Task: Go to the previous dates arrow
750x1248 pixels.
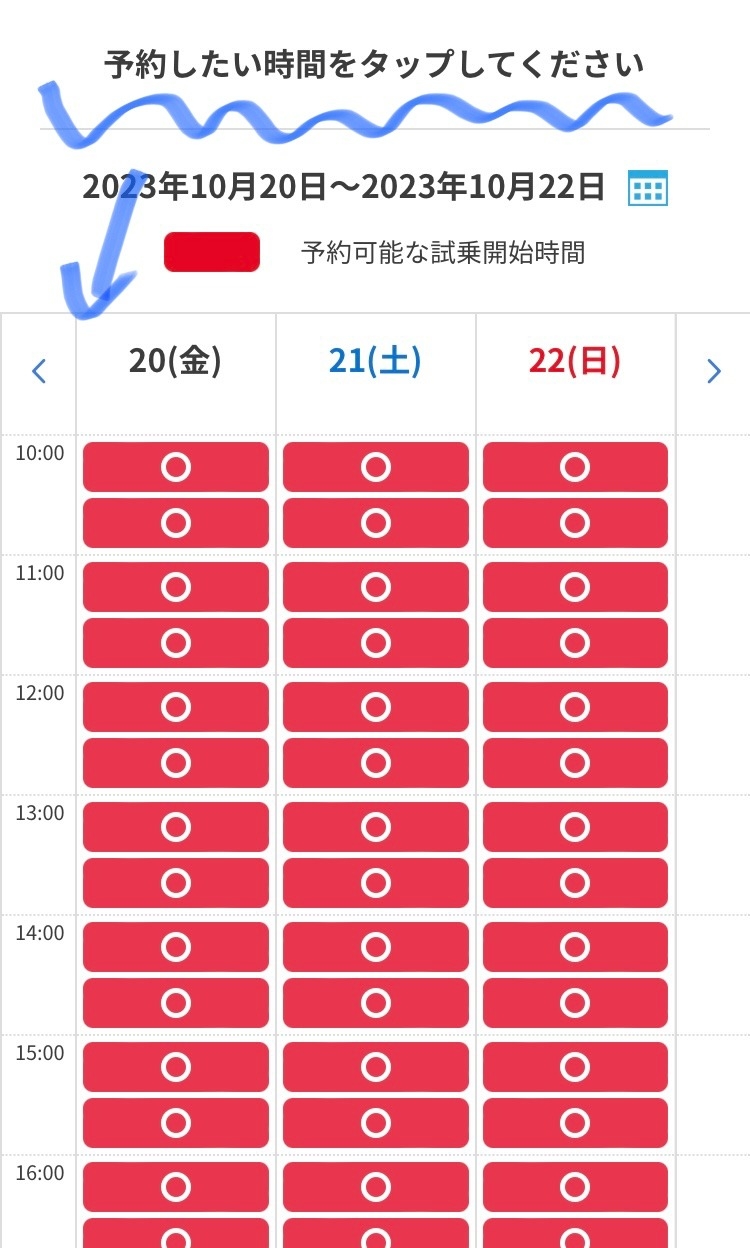Action: 39,372
